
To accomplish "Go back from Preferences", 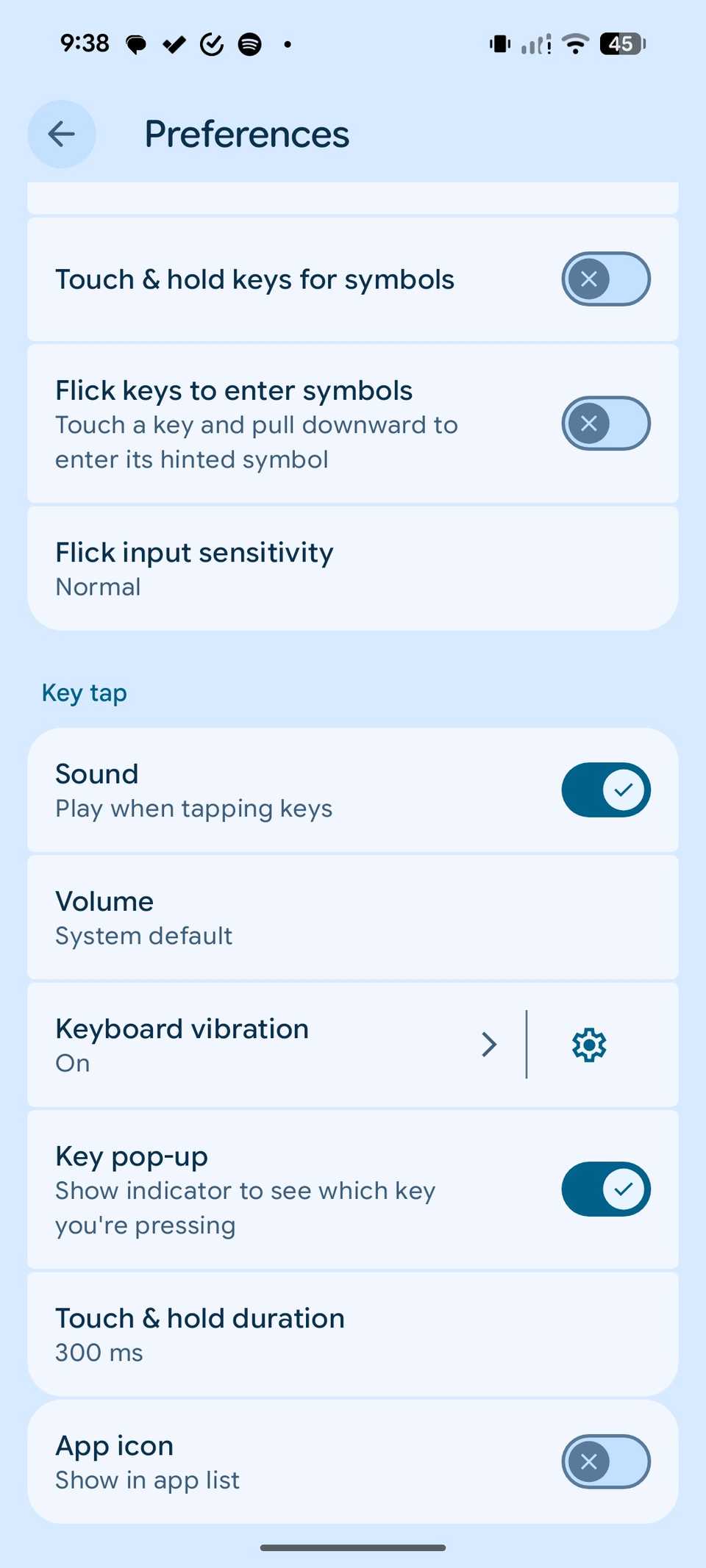I will pyautogui.click(x=62, y=134).
